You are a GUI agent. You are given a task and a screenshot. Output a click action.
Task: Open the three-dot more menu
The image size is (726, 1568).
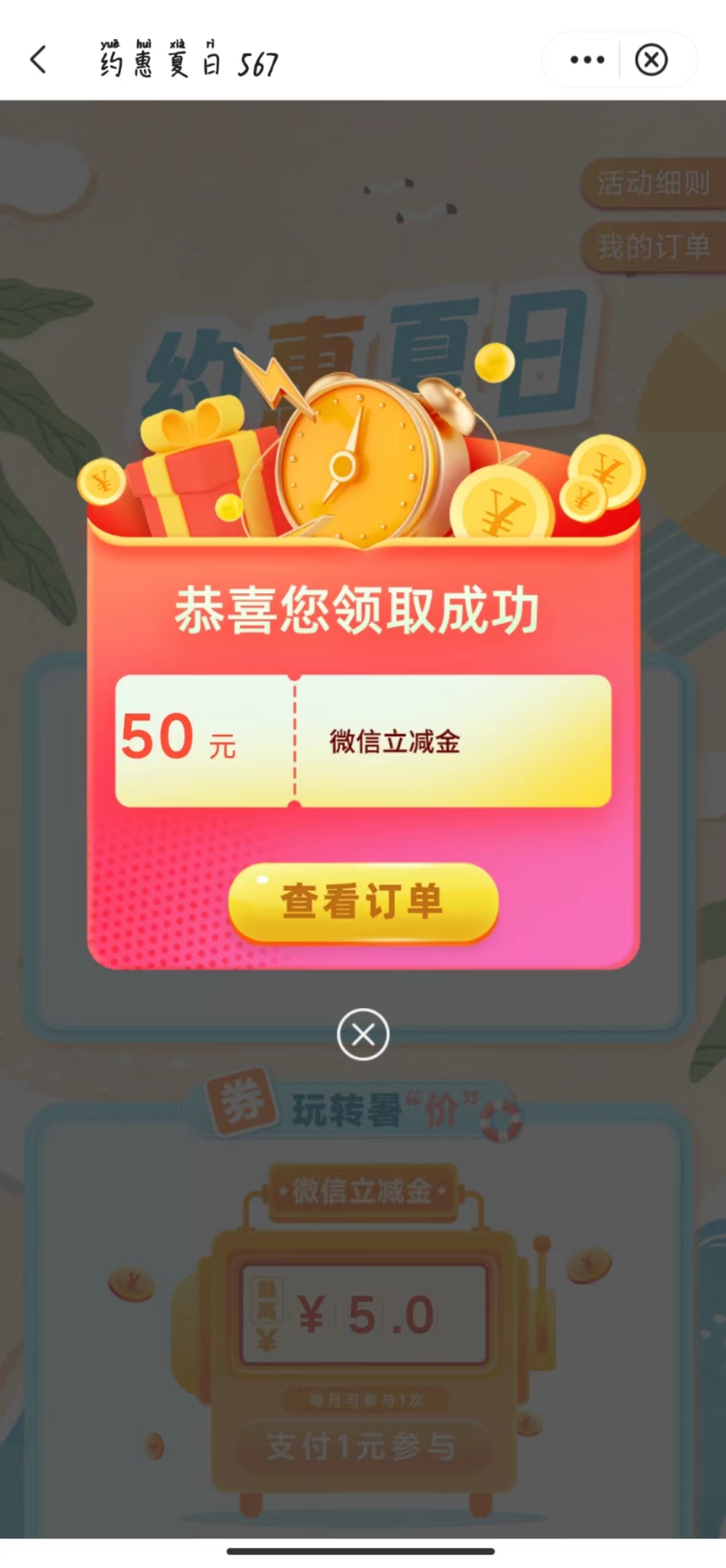point(587,60)
